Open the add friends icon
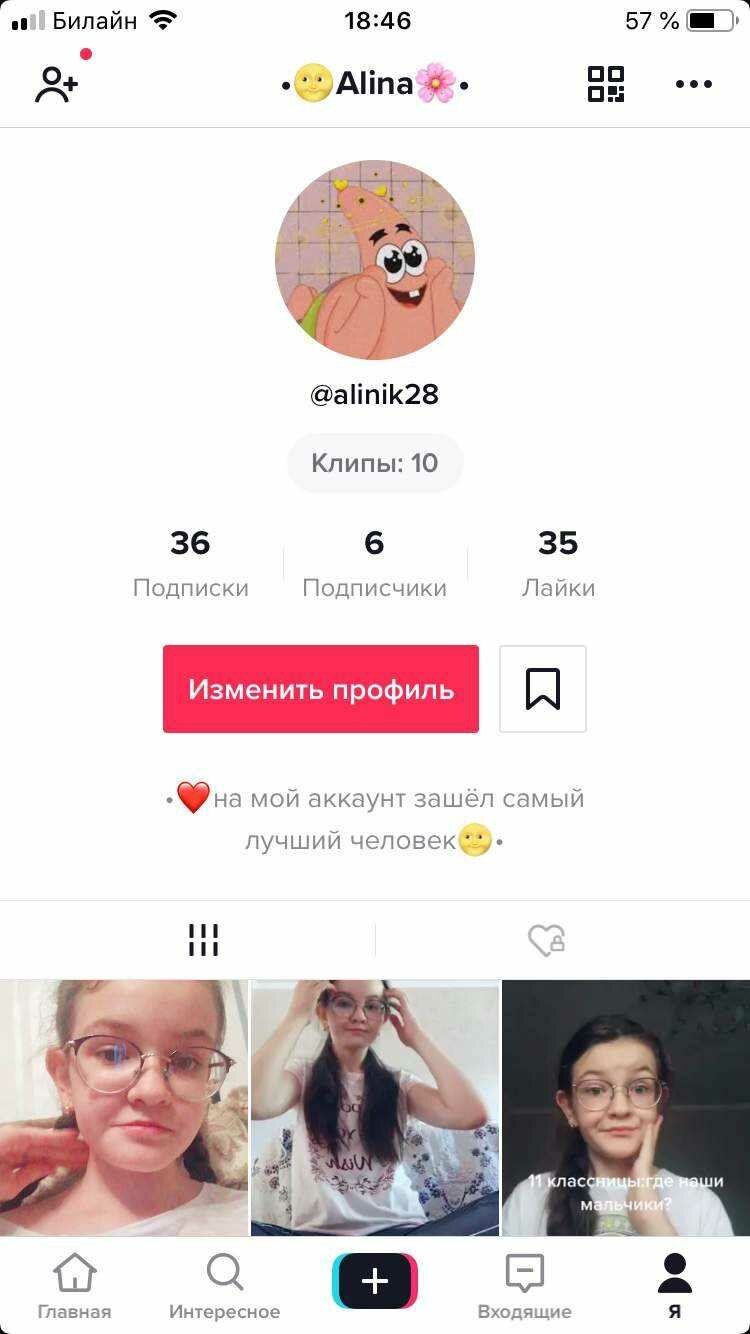The image size is (750, 1334). (56, 84)
